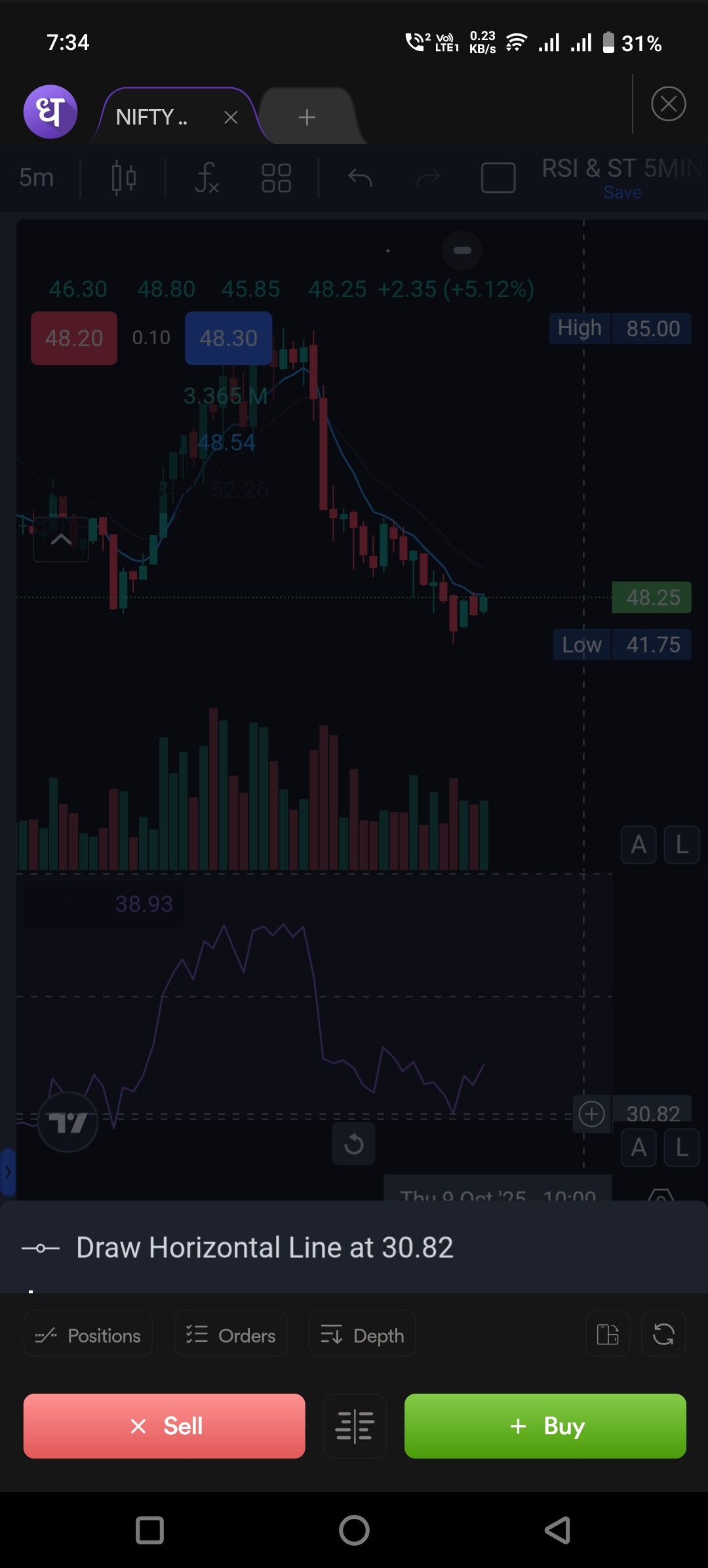The width and height of the screenshot is (708, 1568).
Task: Add a new chart tab
Action: pos(307,118)
